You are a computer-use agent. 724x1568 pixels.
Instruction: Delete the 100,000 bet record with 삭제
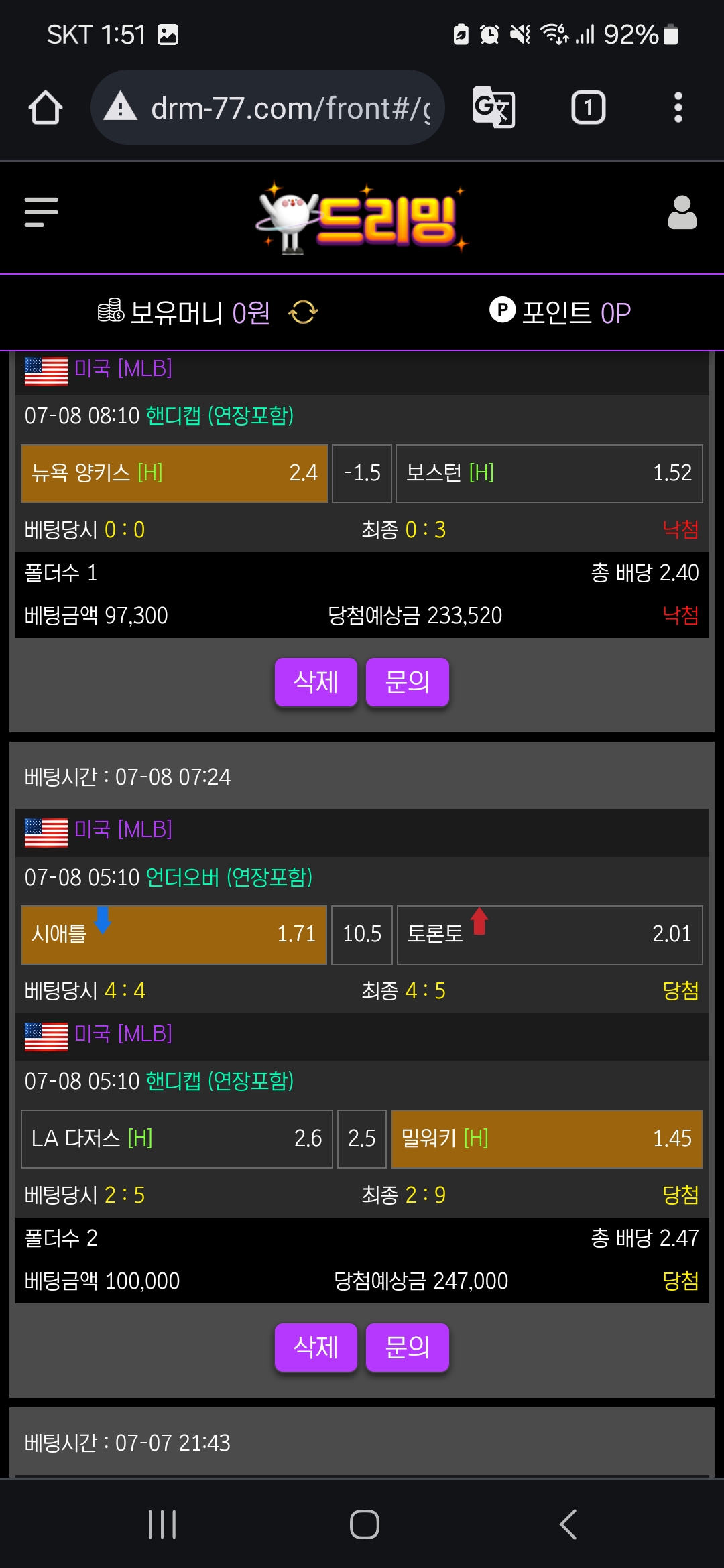click(x=316, y=1347)
